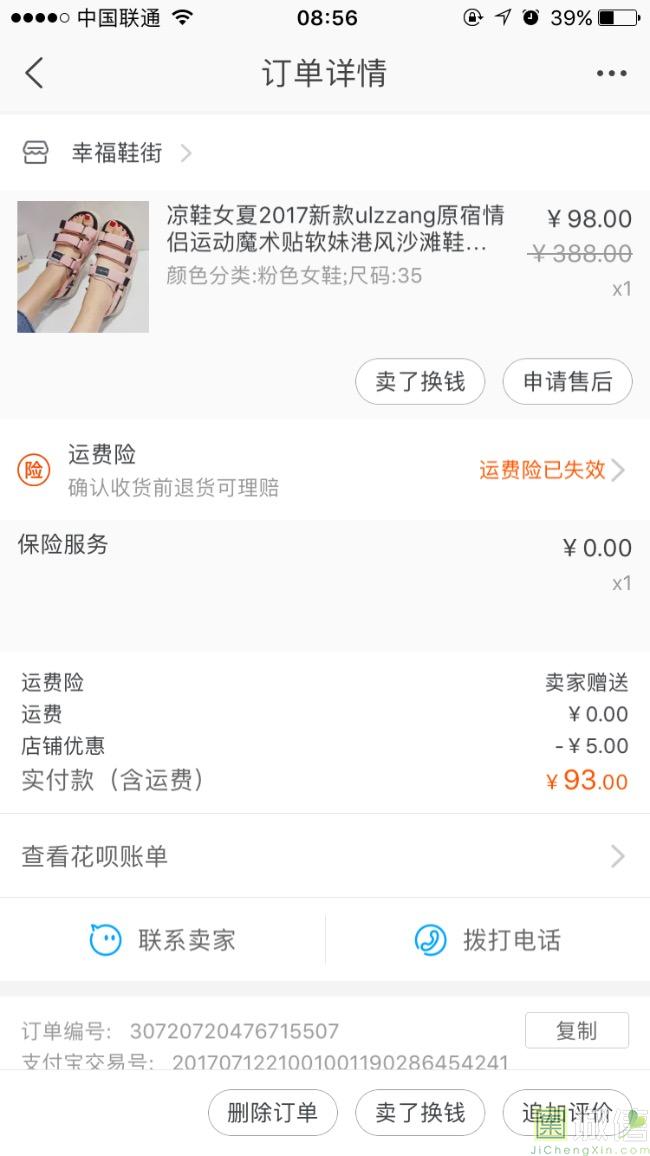Open the pink sandals product image
The height and width of the screenshot is (1156, 650).
(x=83, y=267)
